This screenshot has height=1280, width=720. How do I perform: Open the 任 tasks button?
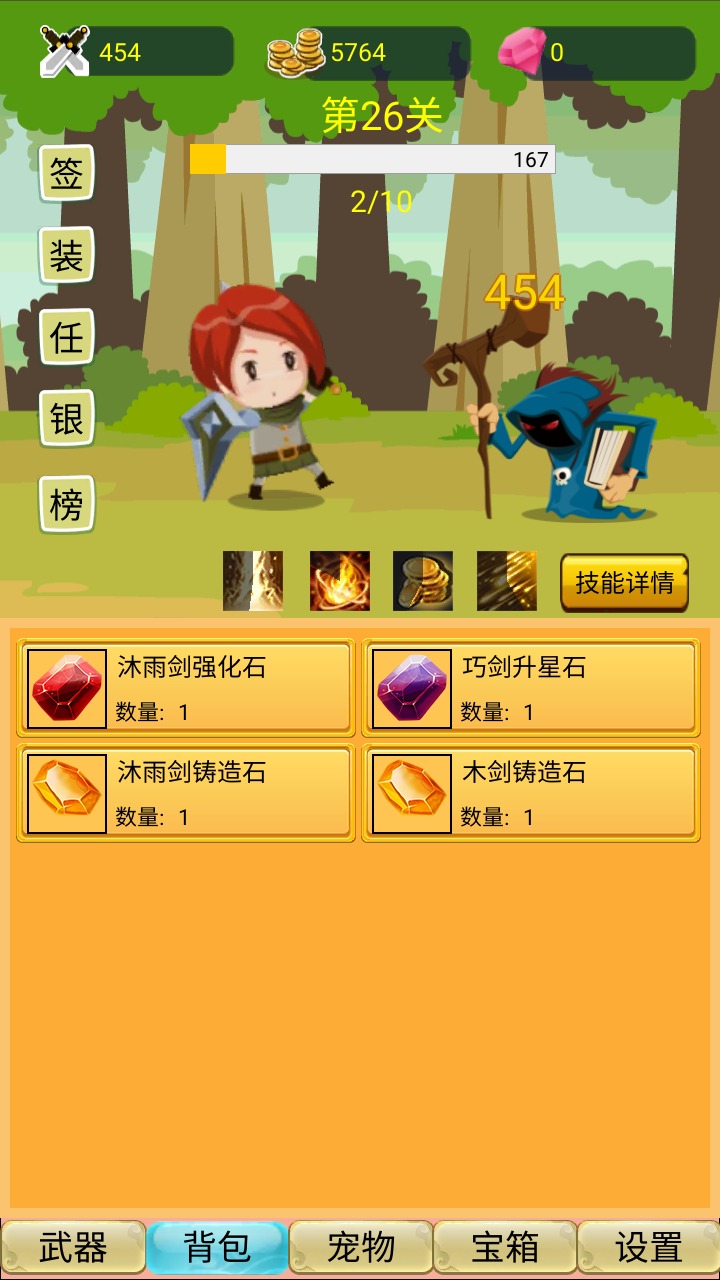click(x=67, y=337)
